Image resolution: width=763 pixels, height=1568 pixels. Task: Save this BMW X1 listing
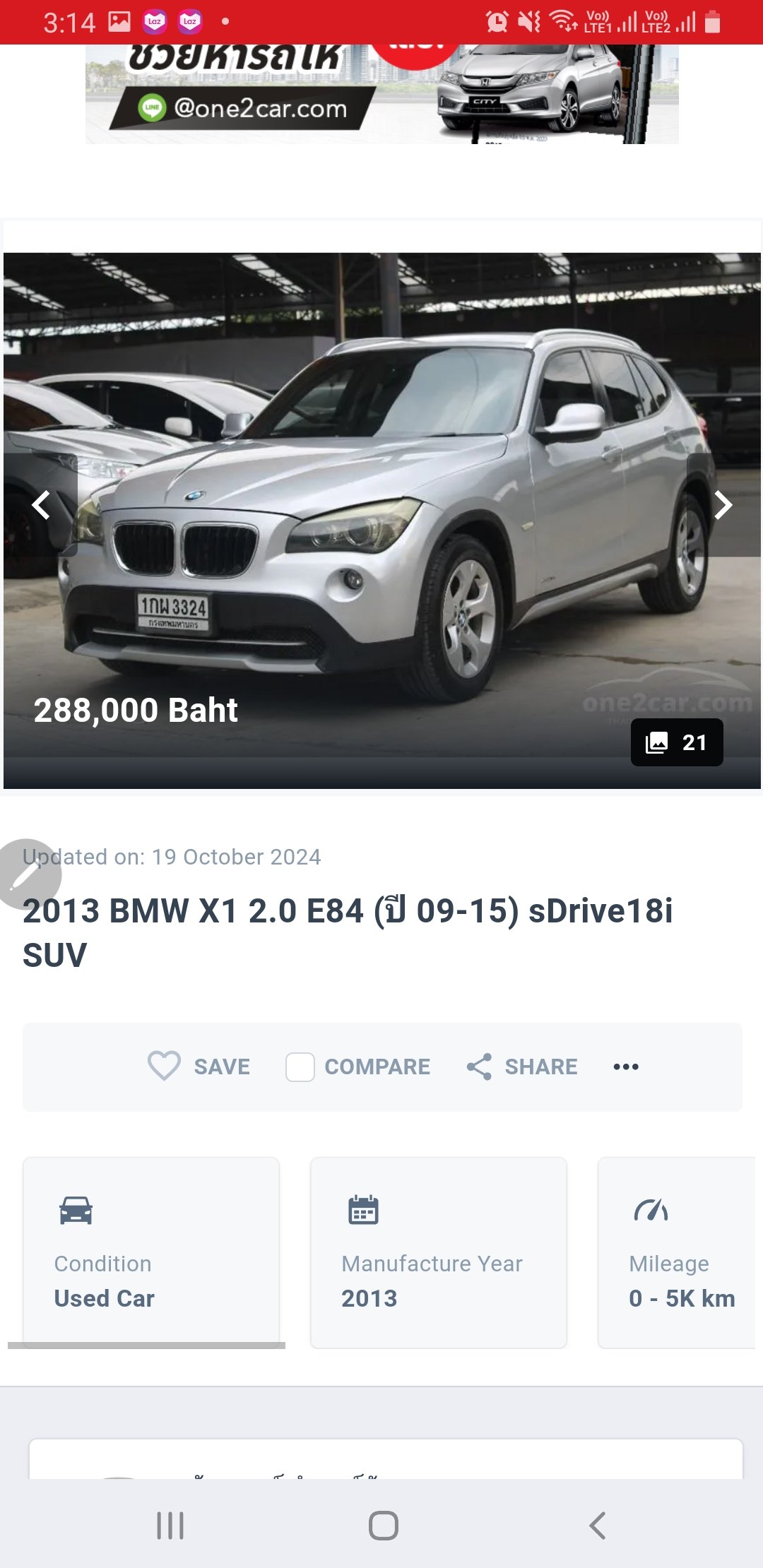(199, 1067)
